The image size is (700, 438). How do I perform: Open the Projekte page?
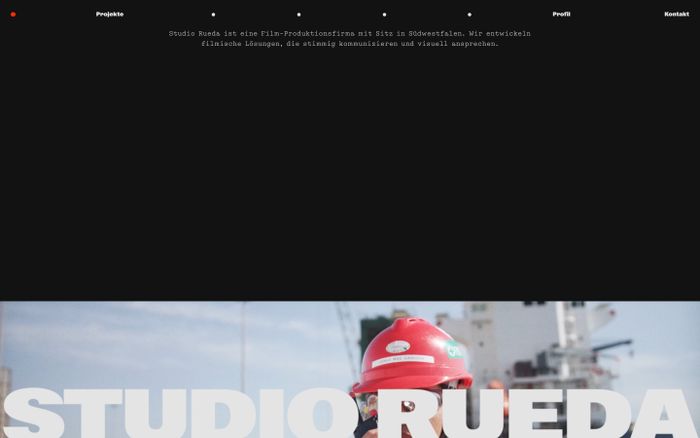[110, 14]
